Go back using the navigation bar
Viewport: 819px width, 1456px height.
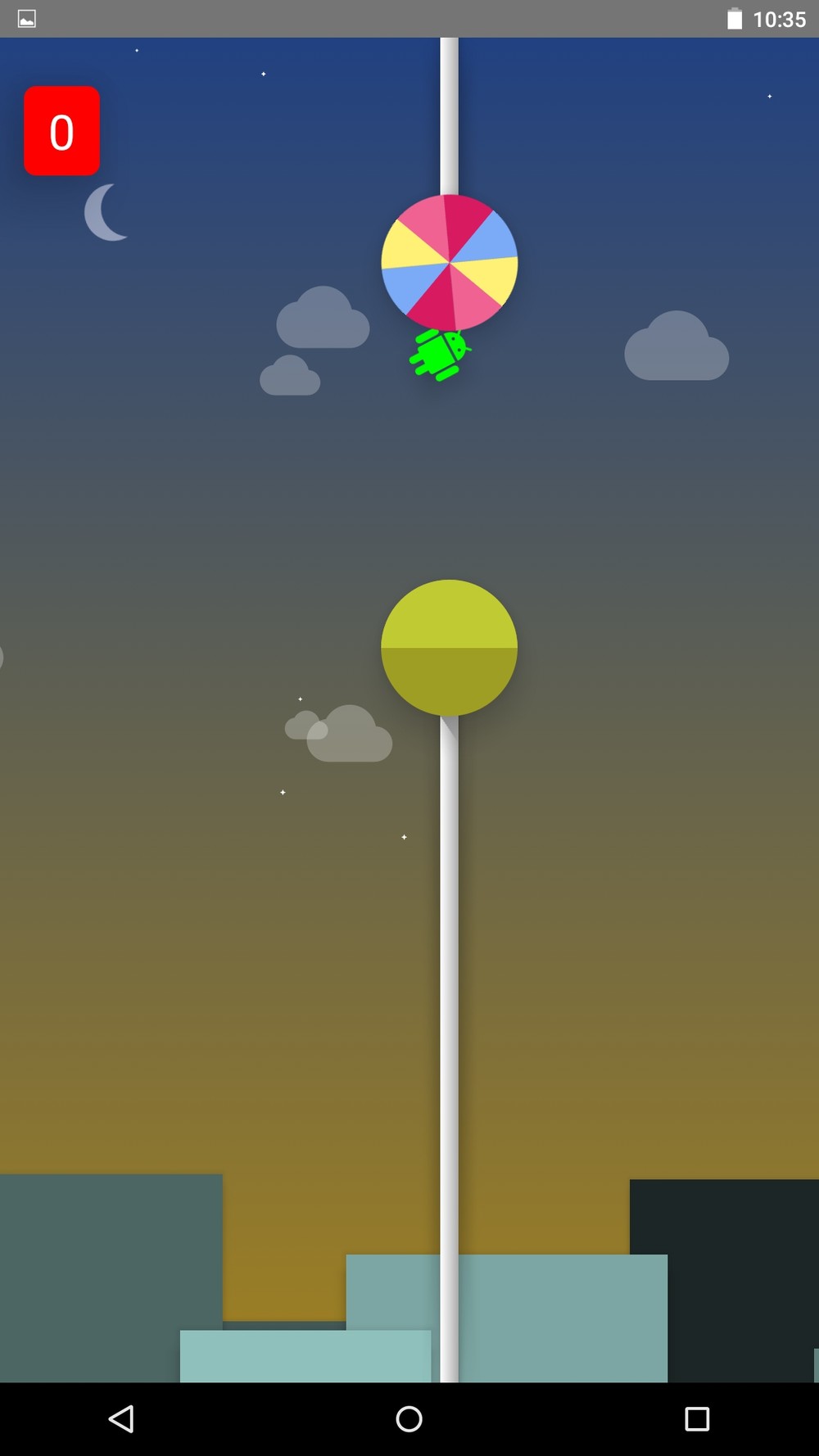[x=121, y=1418]
